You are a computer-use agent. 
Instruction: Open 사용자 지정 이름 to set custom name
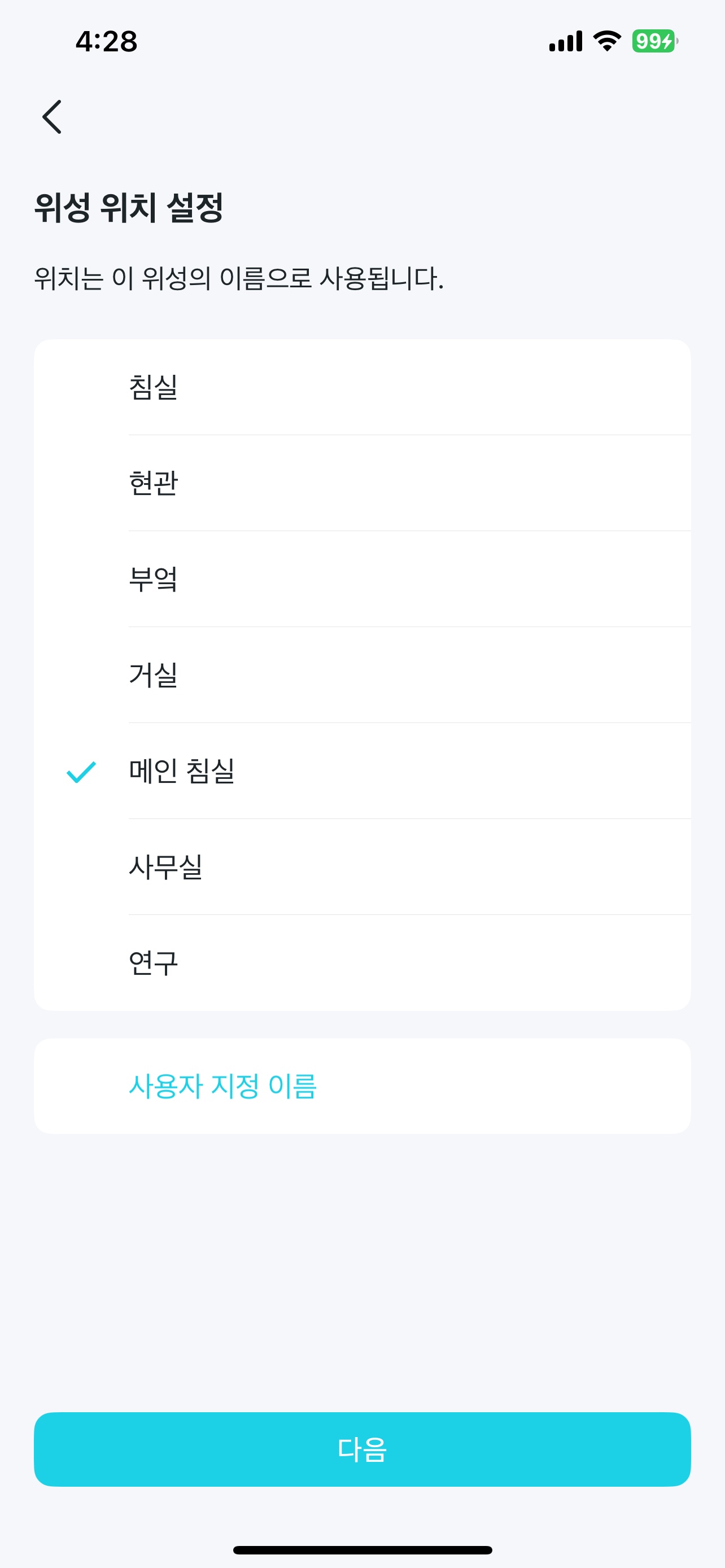click(362, 1086)
